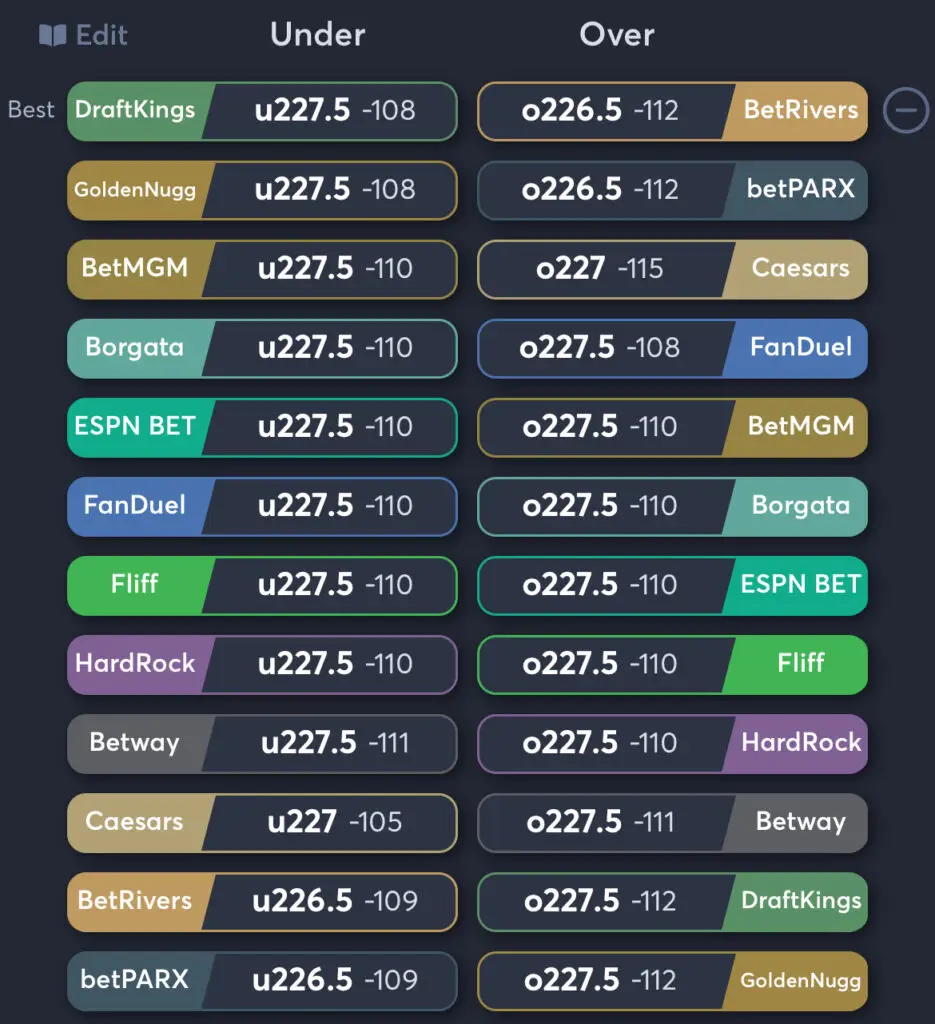Collapse the odds list with minus icon
The image size is (935, 1024).
click(x=906, y=110)
